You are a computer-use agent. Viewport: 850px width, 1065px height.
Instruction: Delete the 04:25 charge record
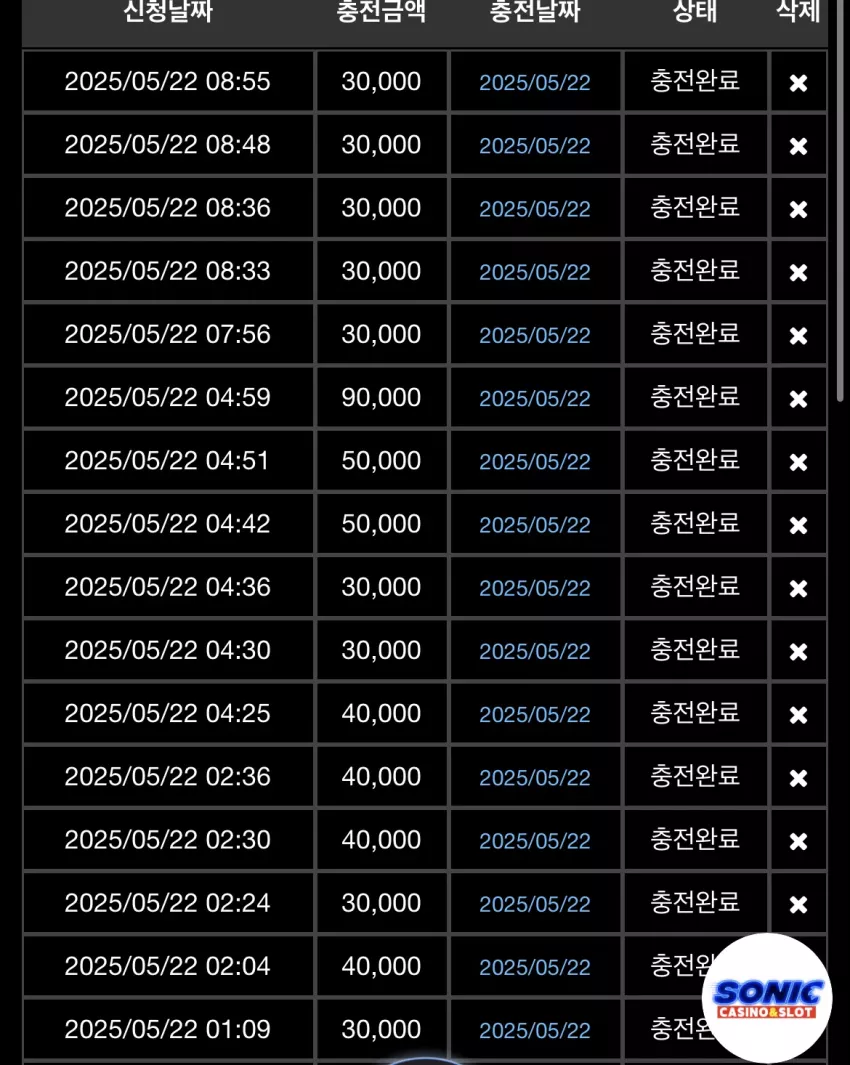tap(798, 715)
